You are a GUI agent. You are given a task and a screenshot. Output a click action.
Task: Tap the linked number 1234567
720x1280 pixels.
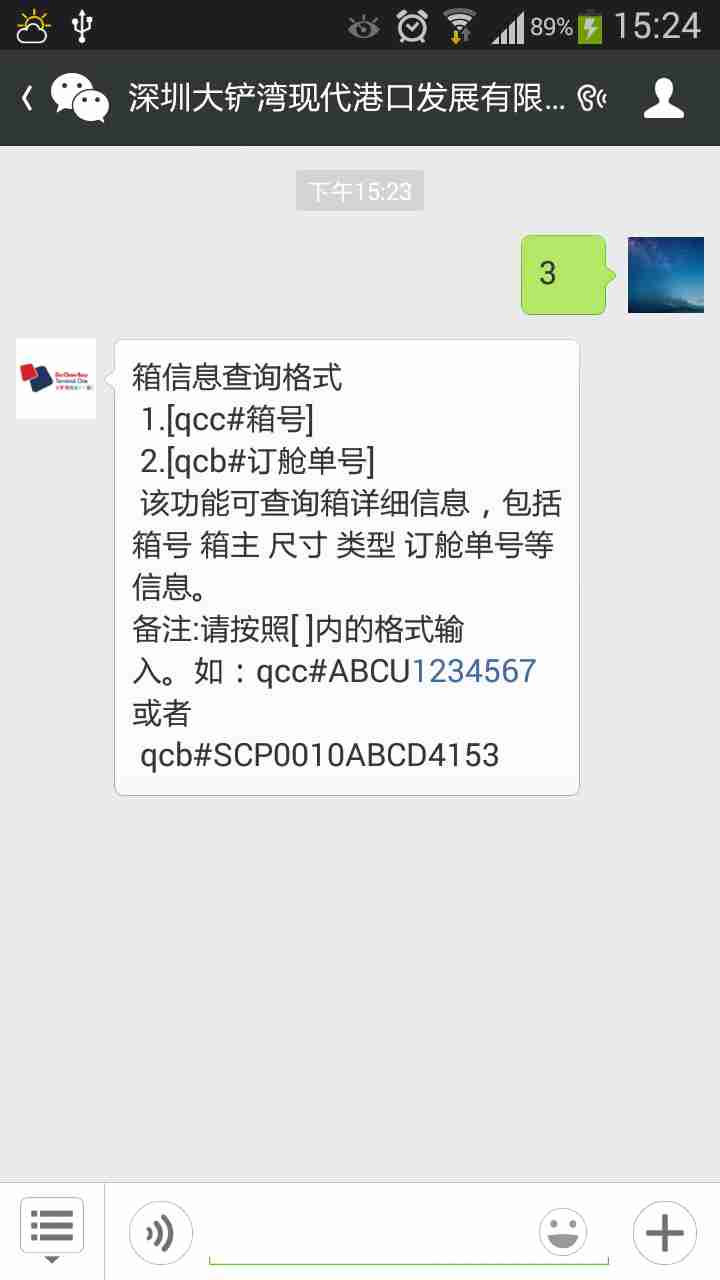474,671
